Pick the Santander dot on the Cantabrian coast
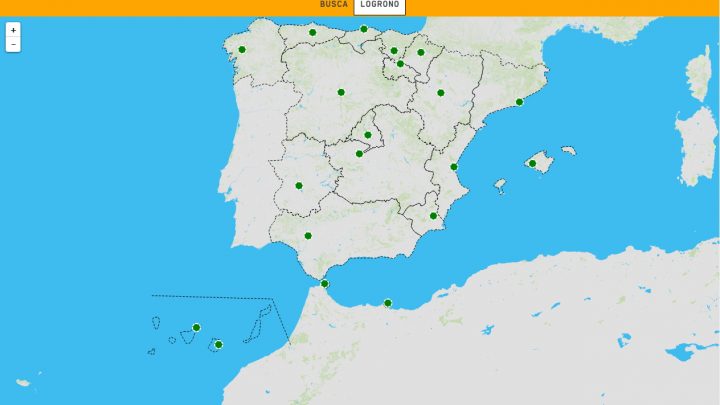The image size is (720, 405). pos(364,29)
